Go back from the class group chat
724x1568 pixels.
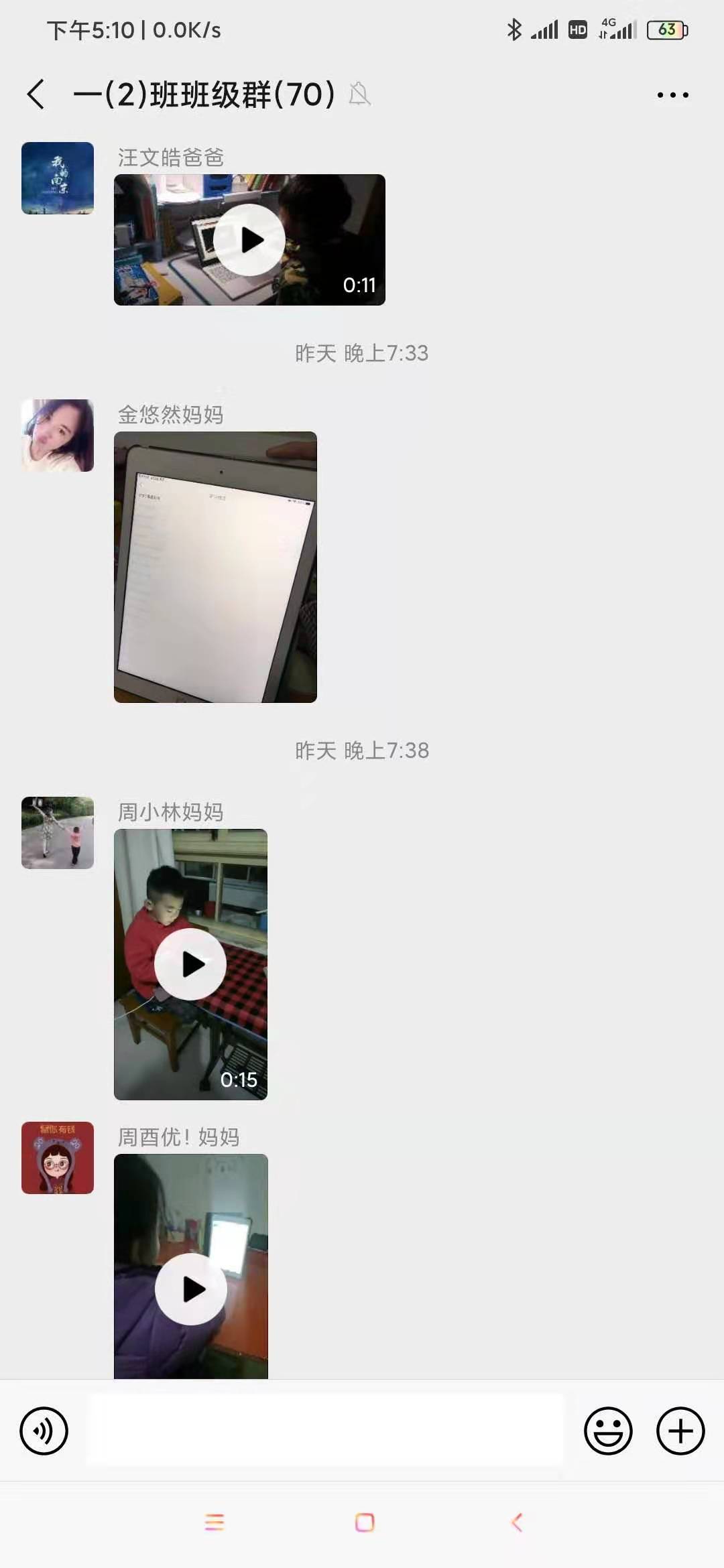coord(36,94)
